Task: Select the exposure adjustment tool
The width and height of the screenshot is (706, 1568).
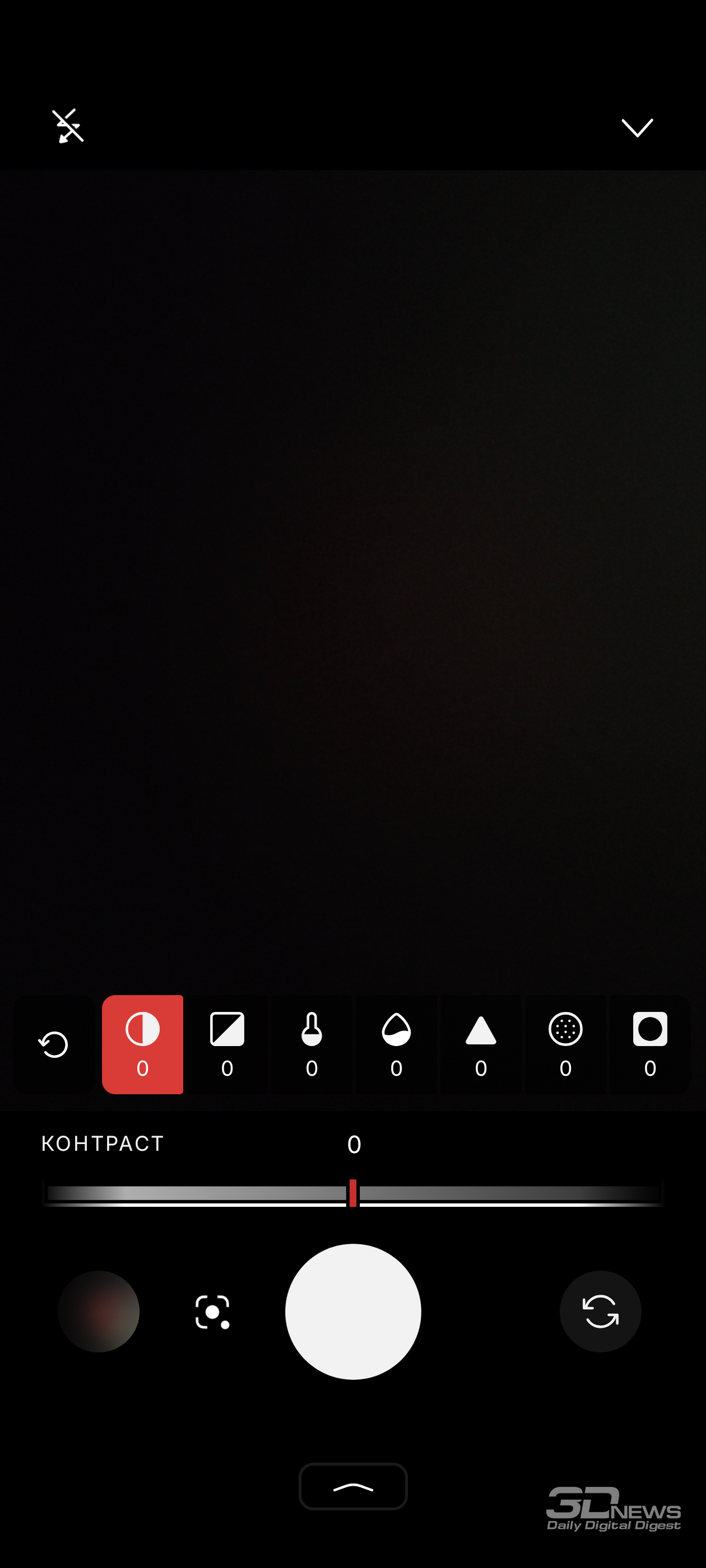Action: click(x=227, y=1044)
